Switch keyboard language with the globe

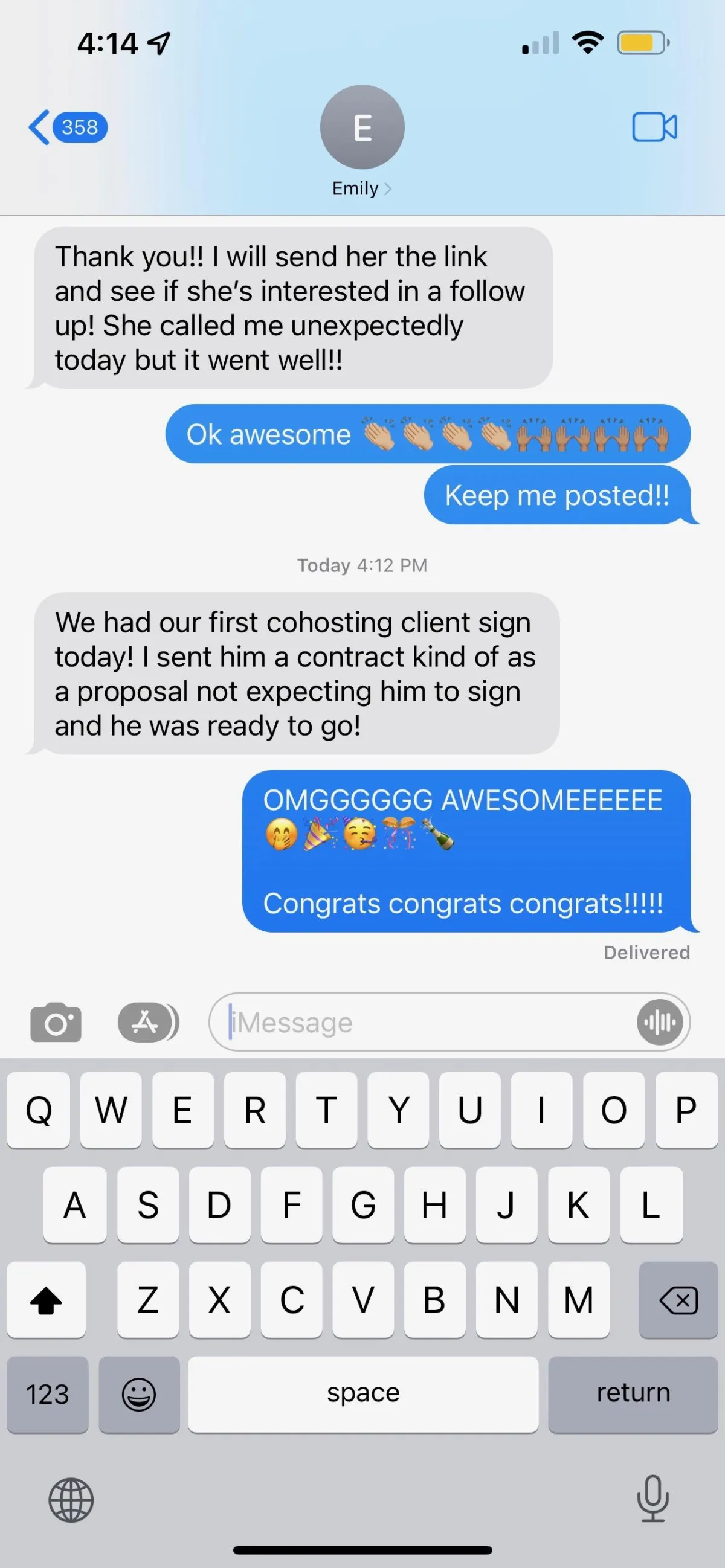pos(71,1500)
